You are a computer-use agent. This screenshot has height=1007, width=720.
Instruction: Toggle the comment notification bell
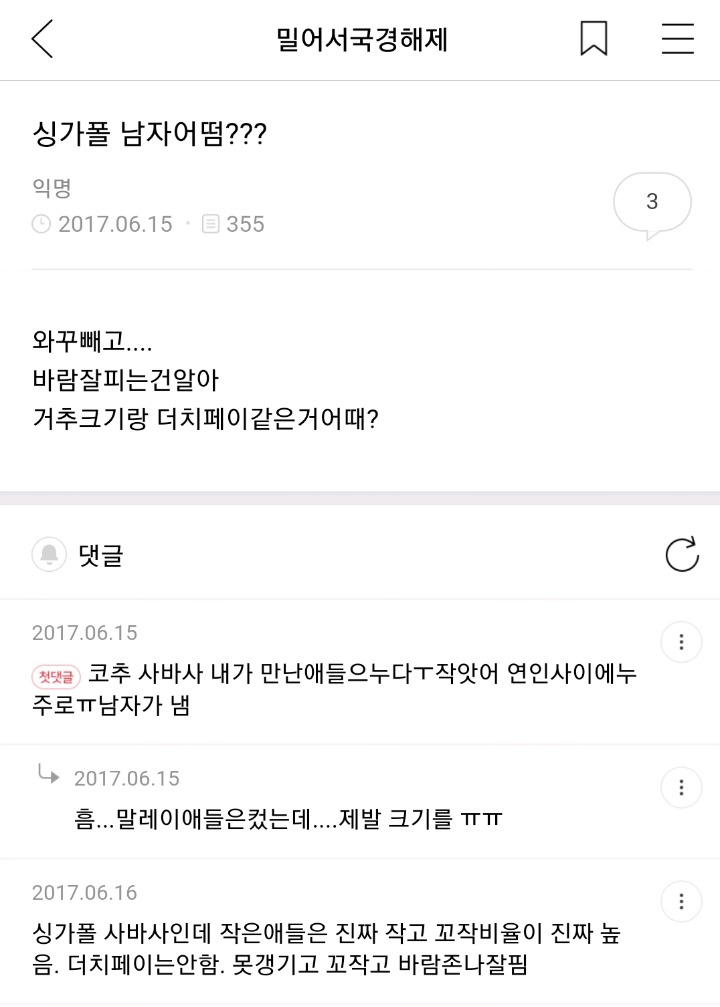(49, 554)
